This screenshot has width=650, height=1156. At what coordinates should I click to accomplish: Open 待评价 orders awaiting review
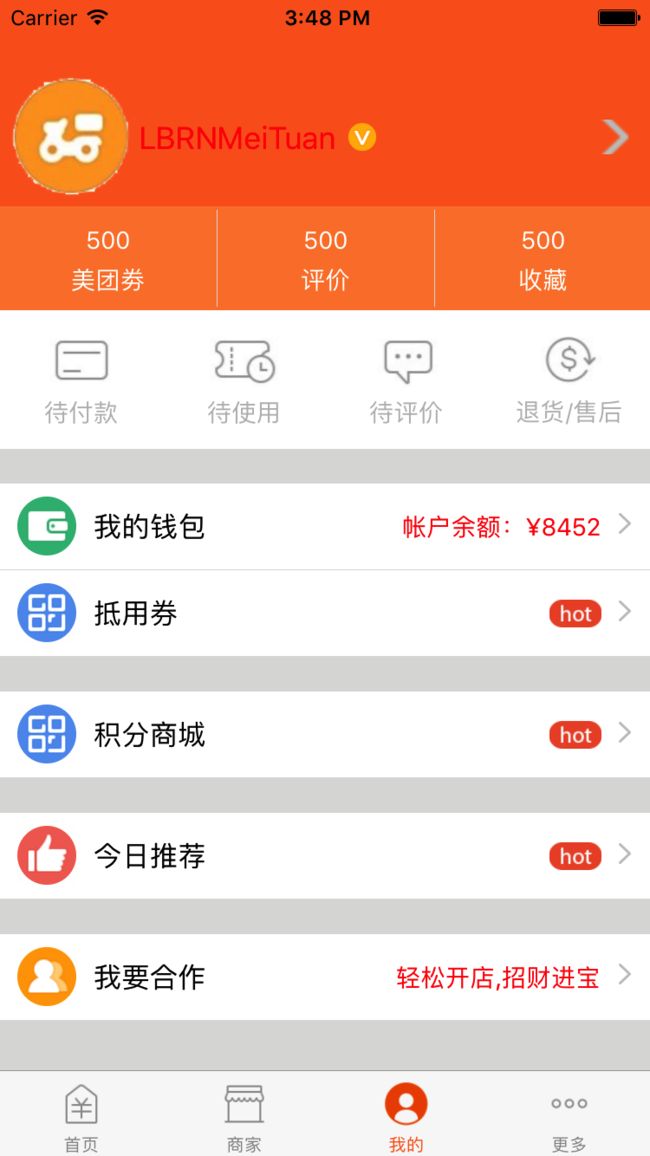(x=406, y=382)
